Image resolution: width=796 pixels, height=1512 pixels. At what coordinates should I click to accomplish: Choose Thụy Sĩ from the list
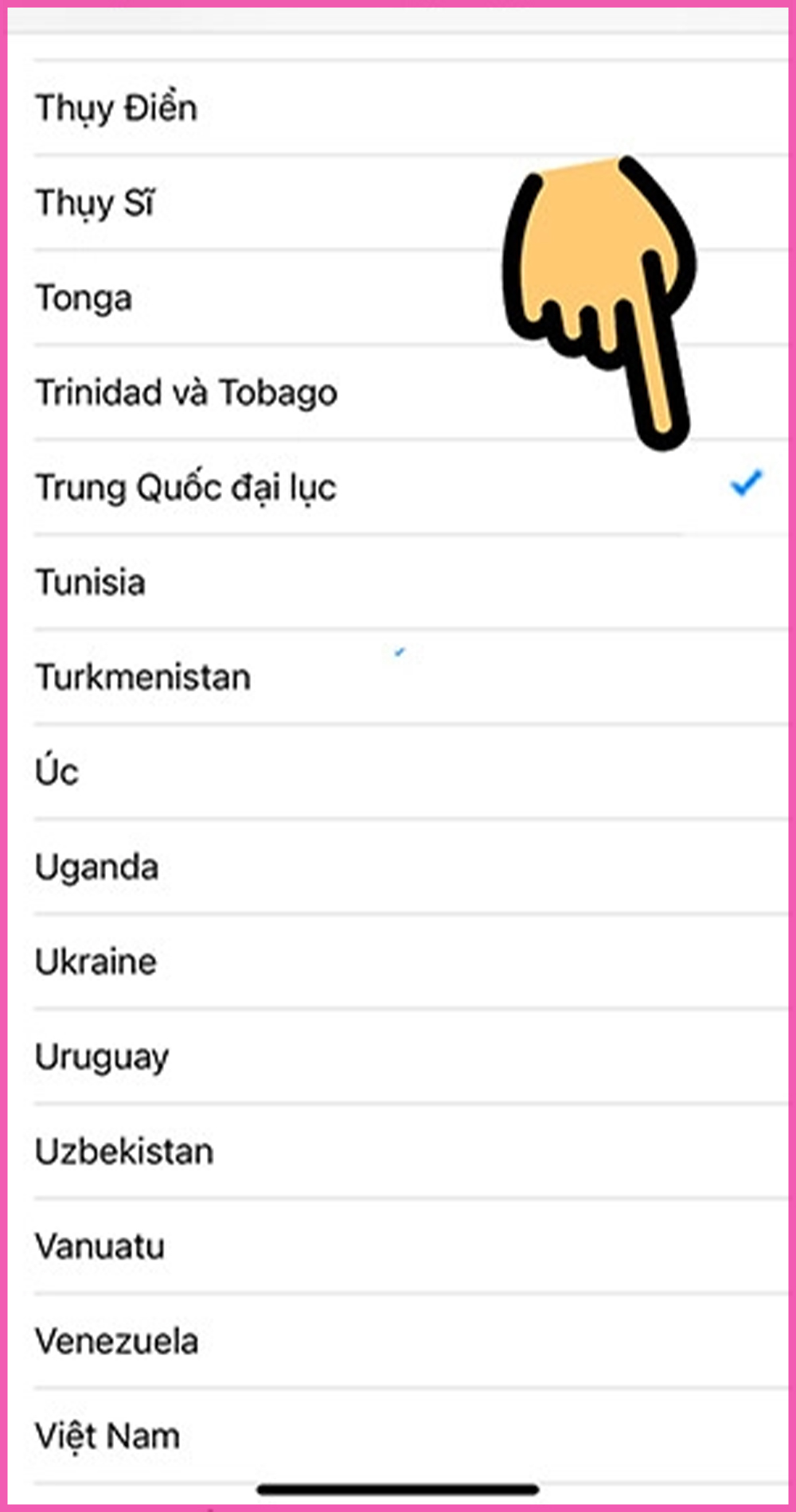point(398,202)
